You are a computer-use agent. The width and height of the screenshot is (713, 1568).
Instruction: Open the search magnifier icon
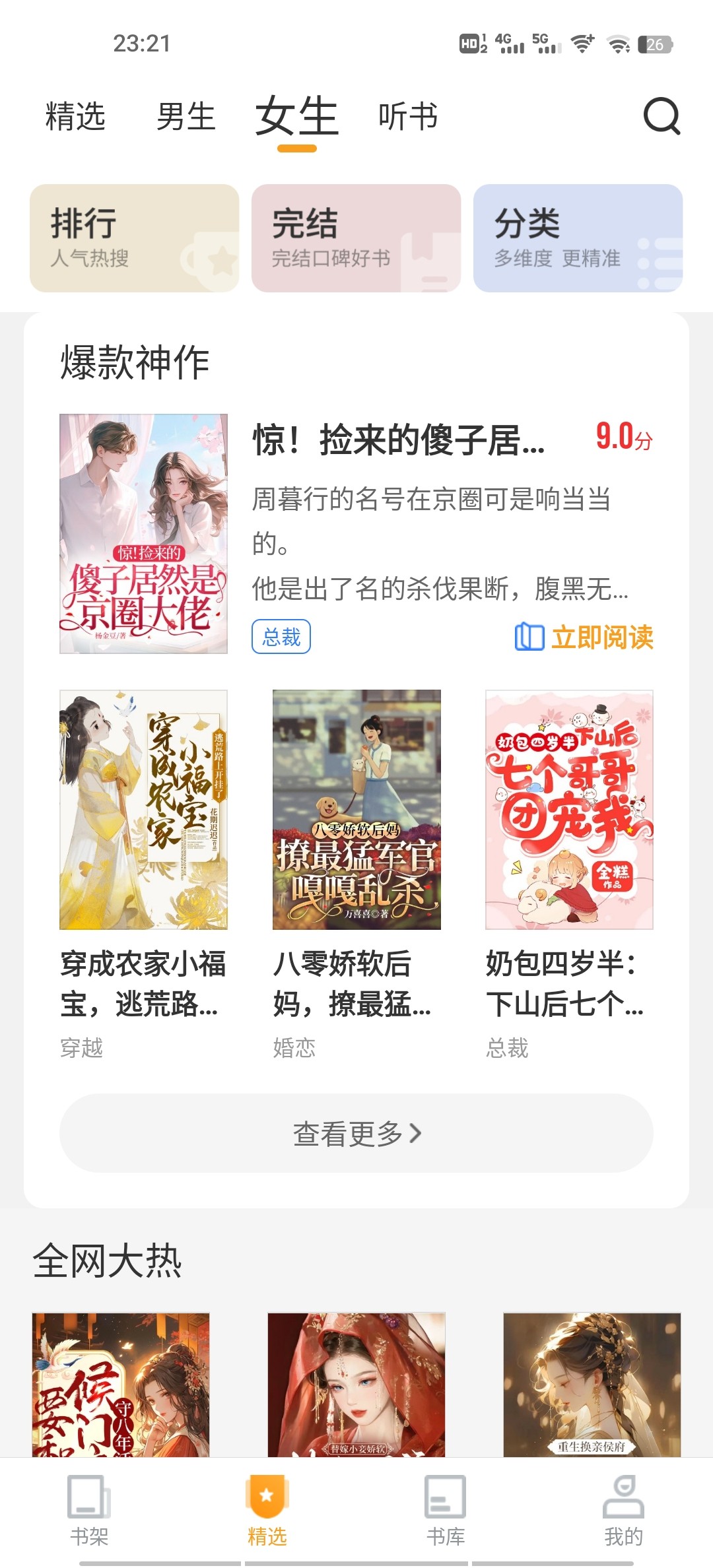(662, 116)
